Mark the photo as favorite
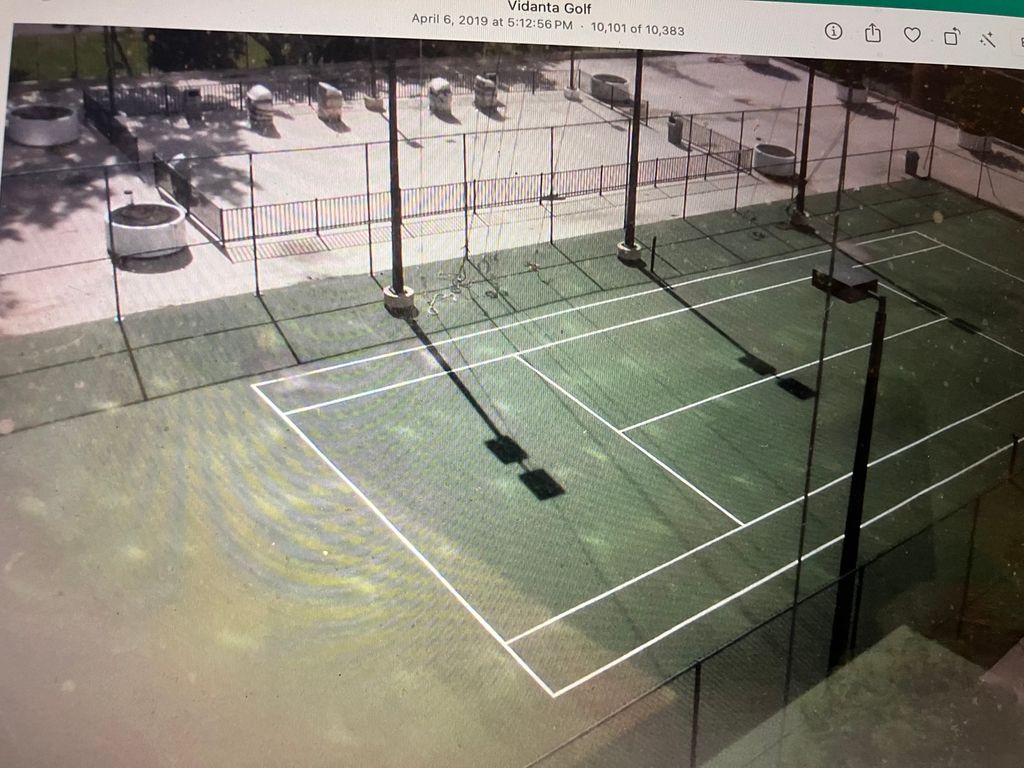1024x768 pixels. [912, 35]
